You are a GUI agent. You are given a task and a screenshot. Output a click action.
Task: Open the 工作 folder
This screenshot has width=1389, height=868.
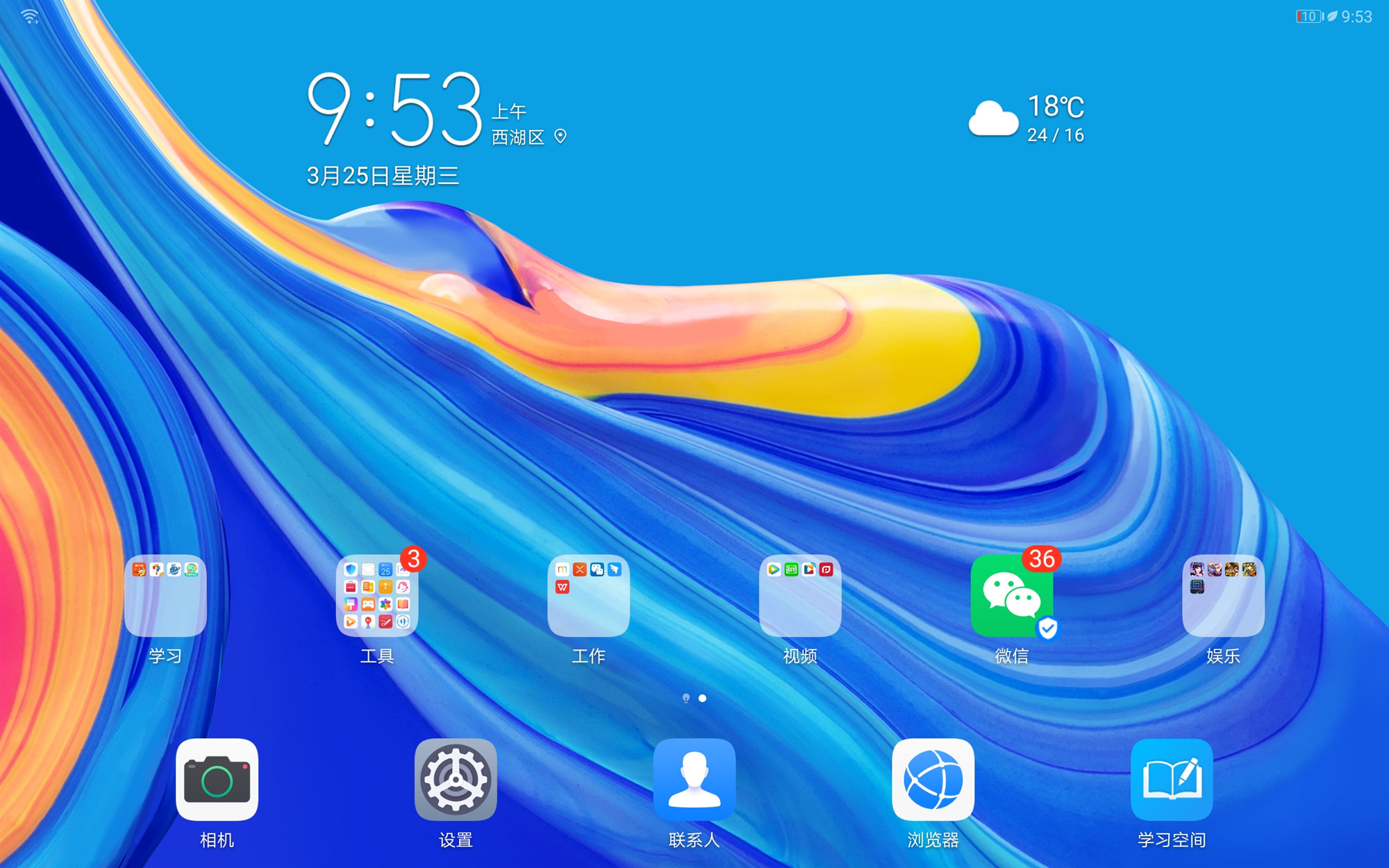click(x=588, y=596)
